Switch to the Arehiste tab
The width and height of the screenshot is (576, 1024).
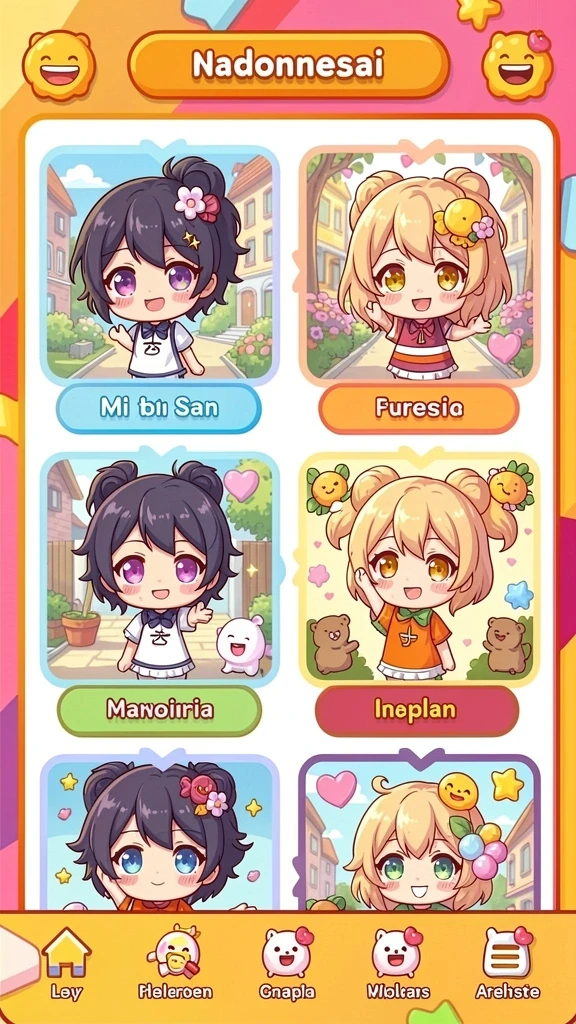click(x=507, y=963)
